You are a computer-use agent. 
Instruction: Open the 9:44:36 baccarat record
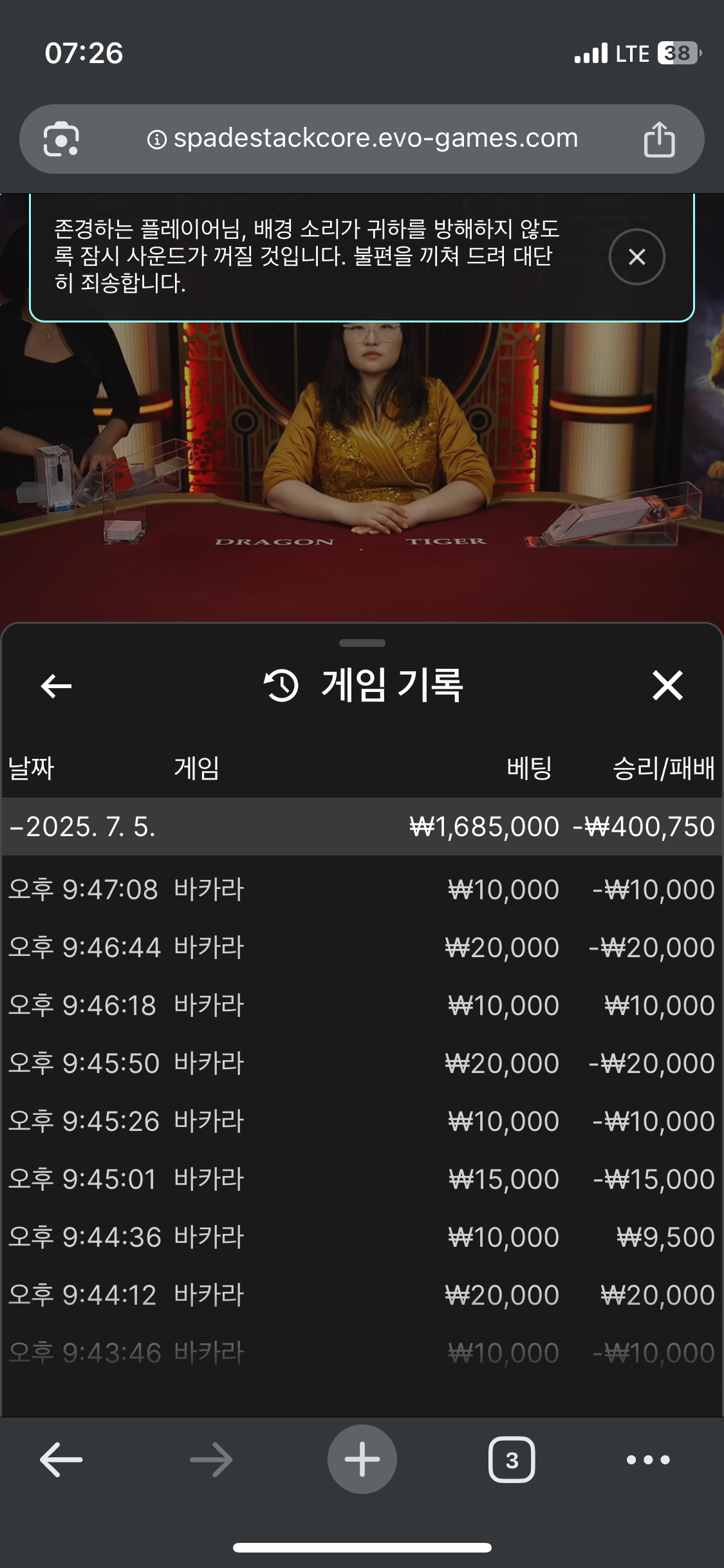360,1237
